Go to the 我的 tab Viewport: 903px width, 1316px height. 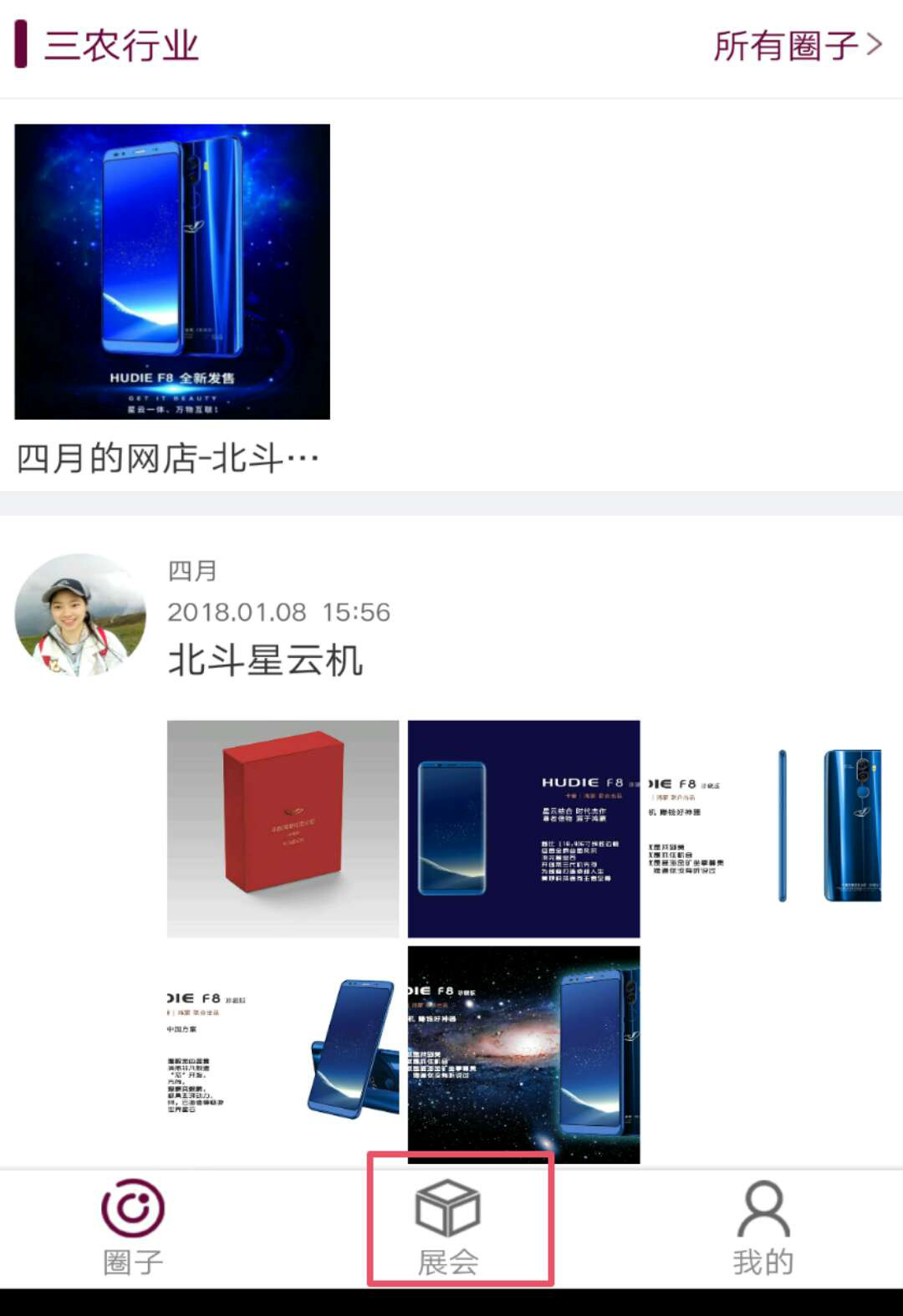point(763,1227)
